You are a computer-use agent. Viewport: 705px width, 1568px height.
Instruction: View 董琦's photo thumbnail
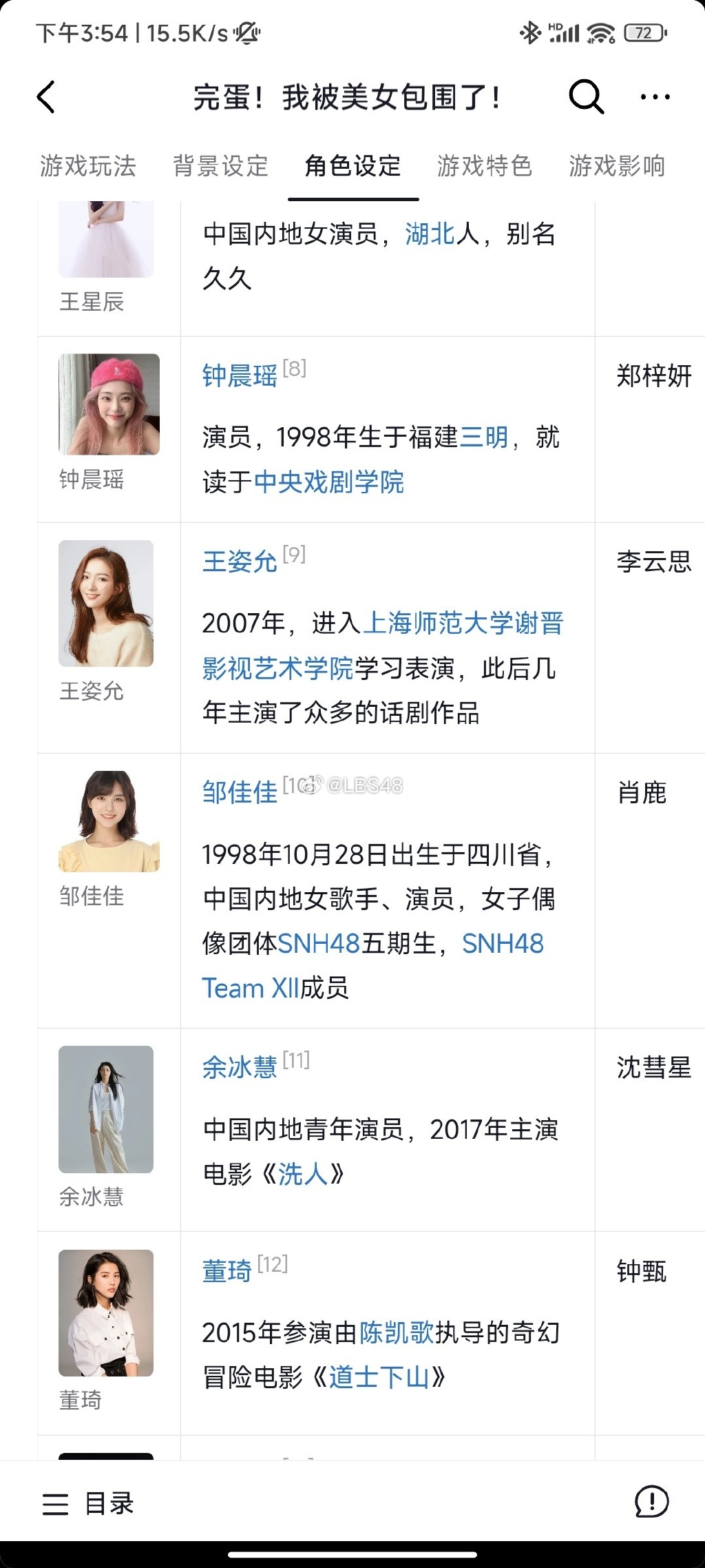click(106, 1313)
